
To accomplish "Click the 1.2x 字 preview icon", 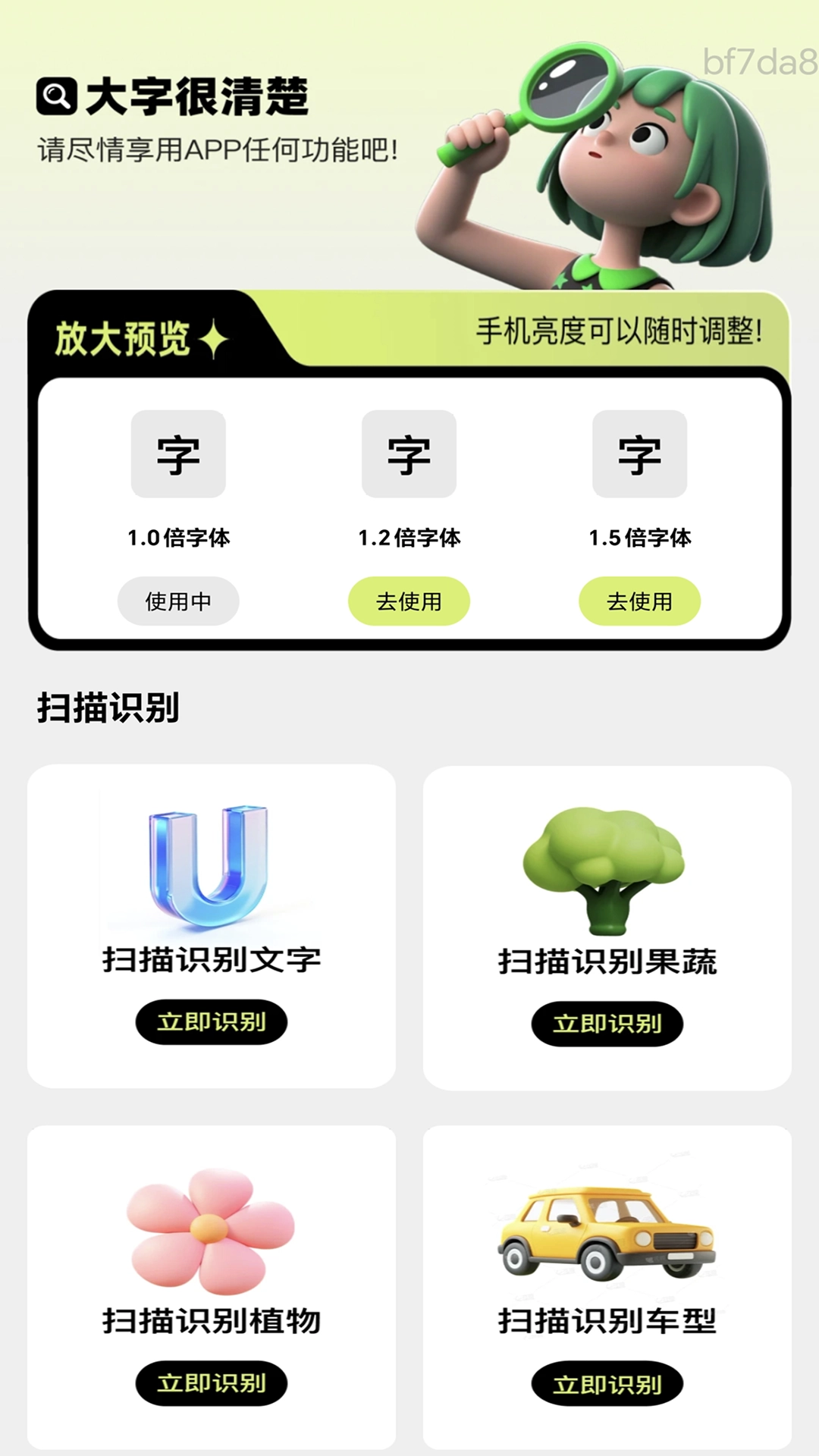I will point(409,455).
